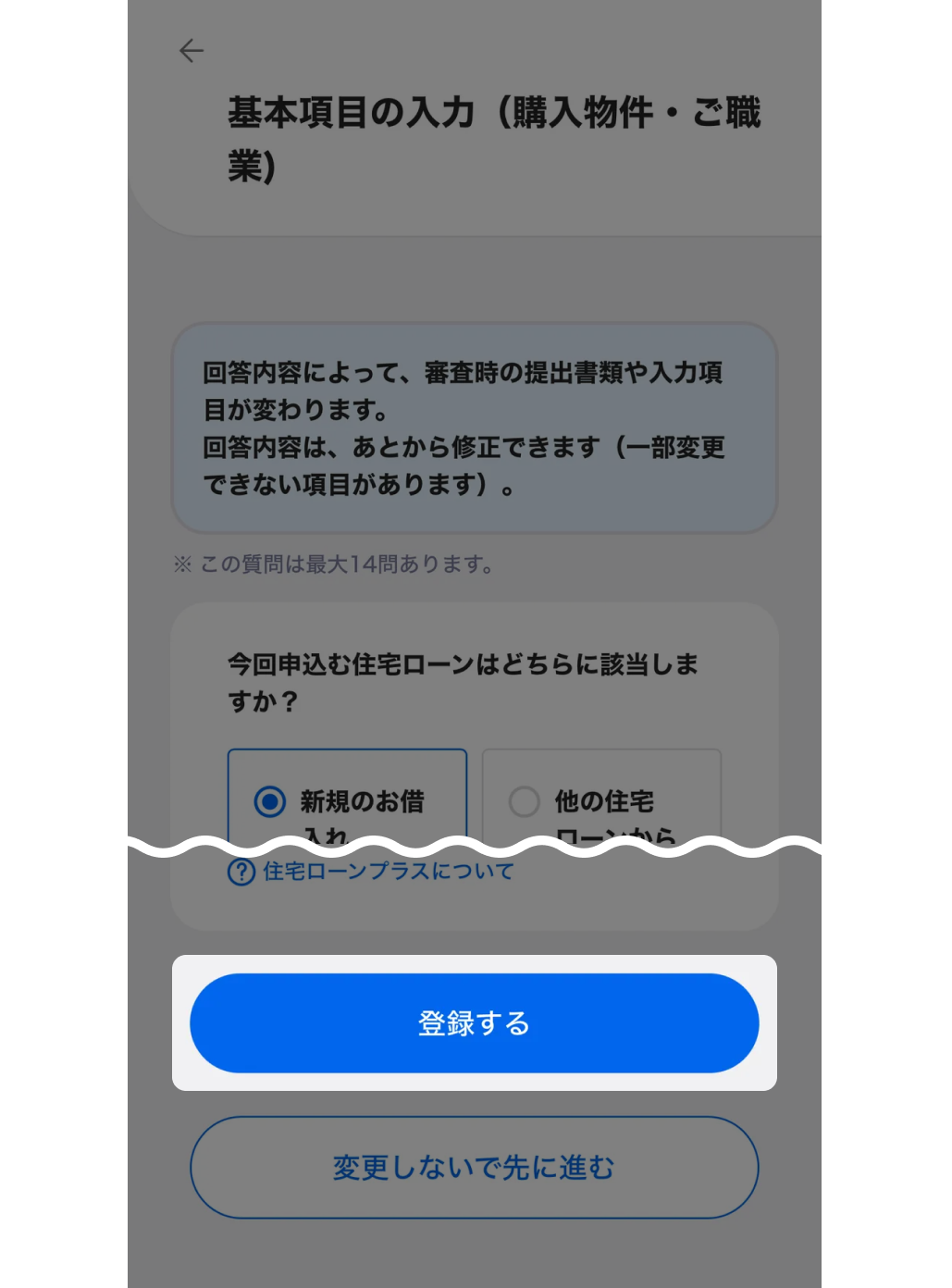Tap the 登録する button
Screen dimensions: 952x1288
(474, 1023)
